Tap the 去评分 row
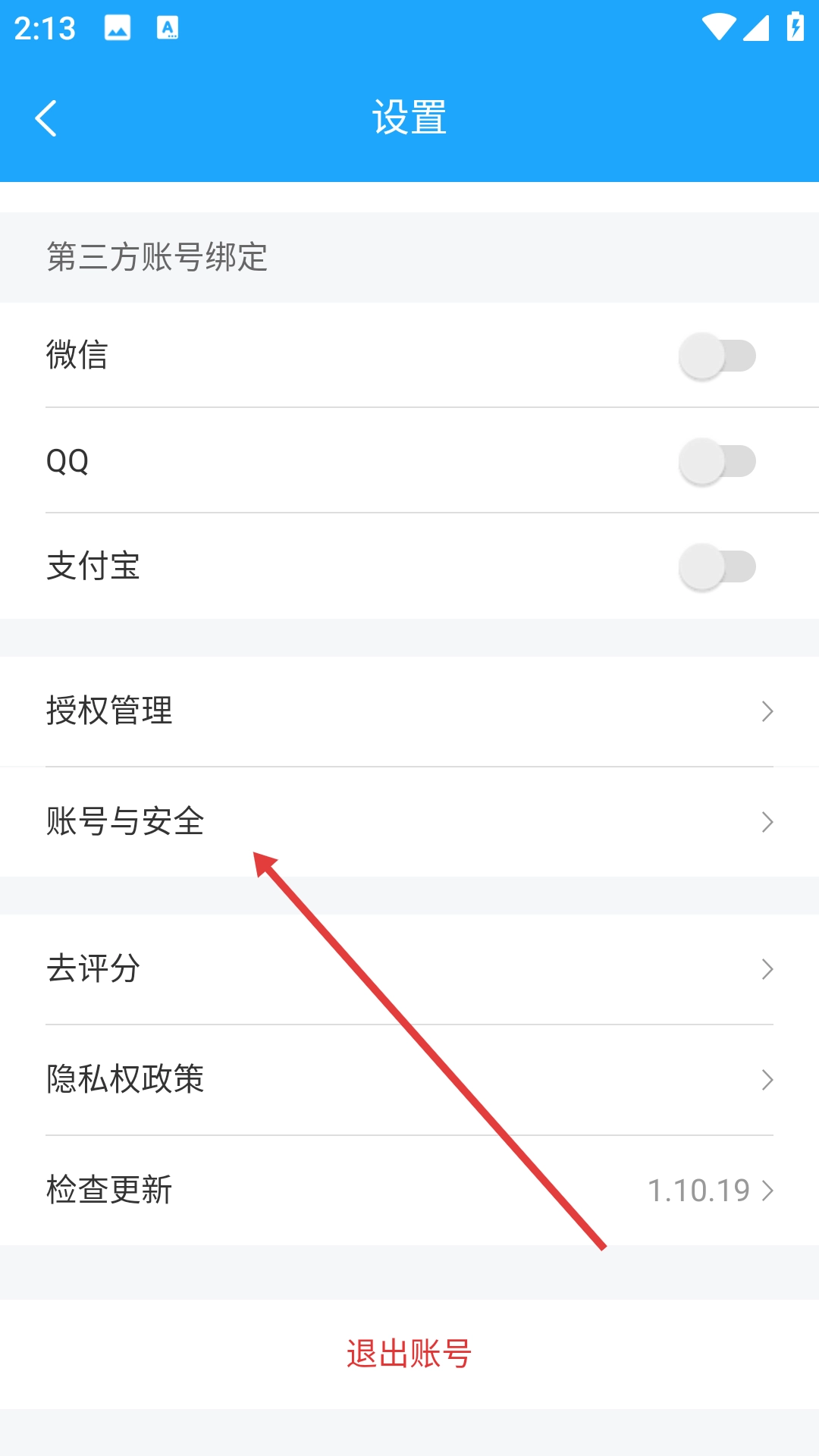This screenshot has width=819, height=1456. 409,969
